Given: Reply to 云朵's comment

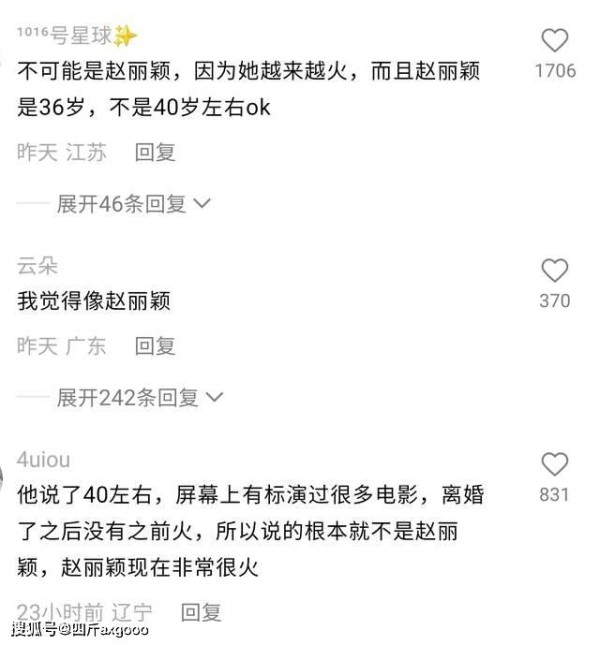Looking at the screenshot, I should pos(155,346).
